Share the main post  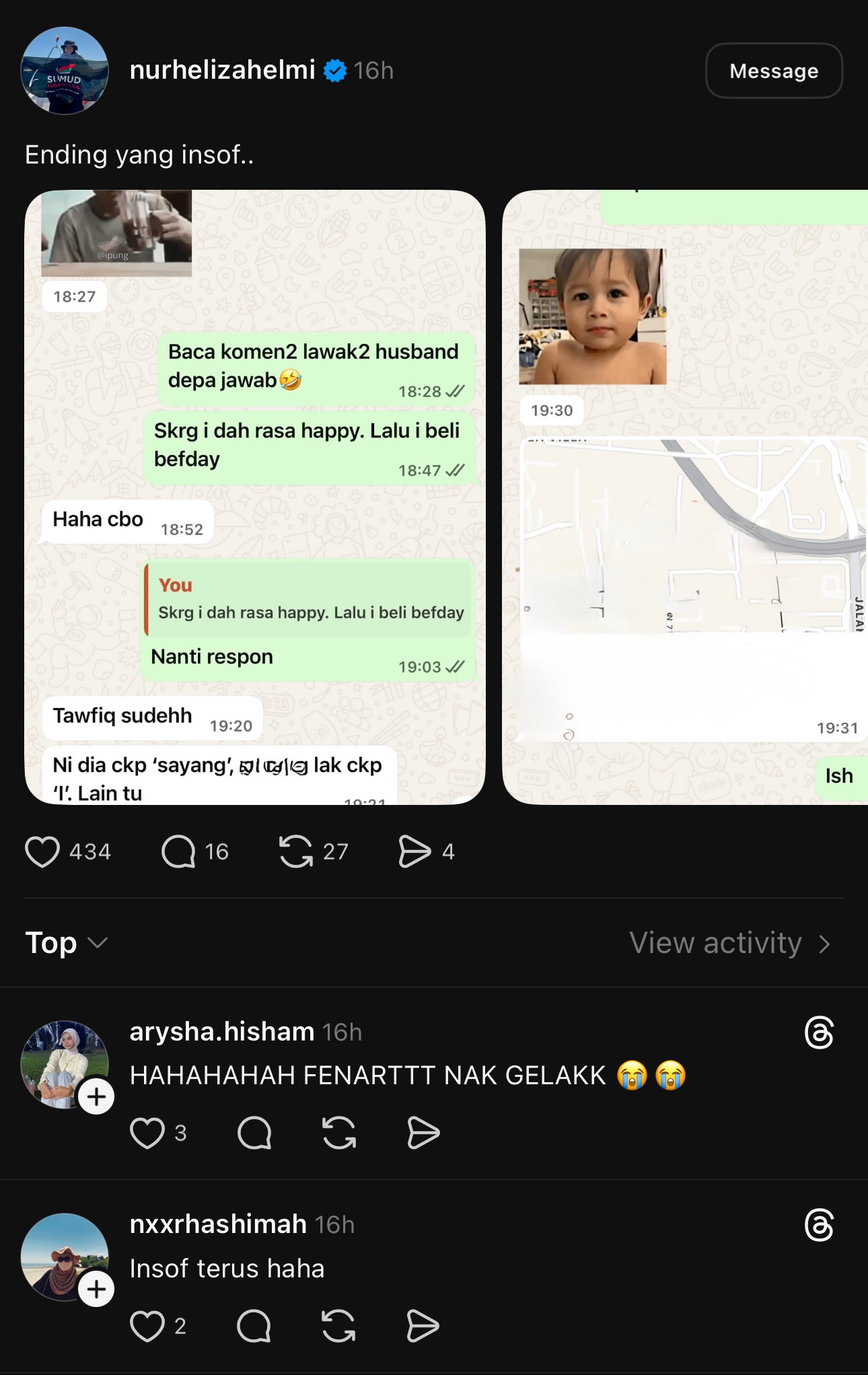pyautogui.click(x=414, y=851)
